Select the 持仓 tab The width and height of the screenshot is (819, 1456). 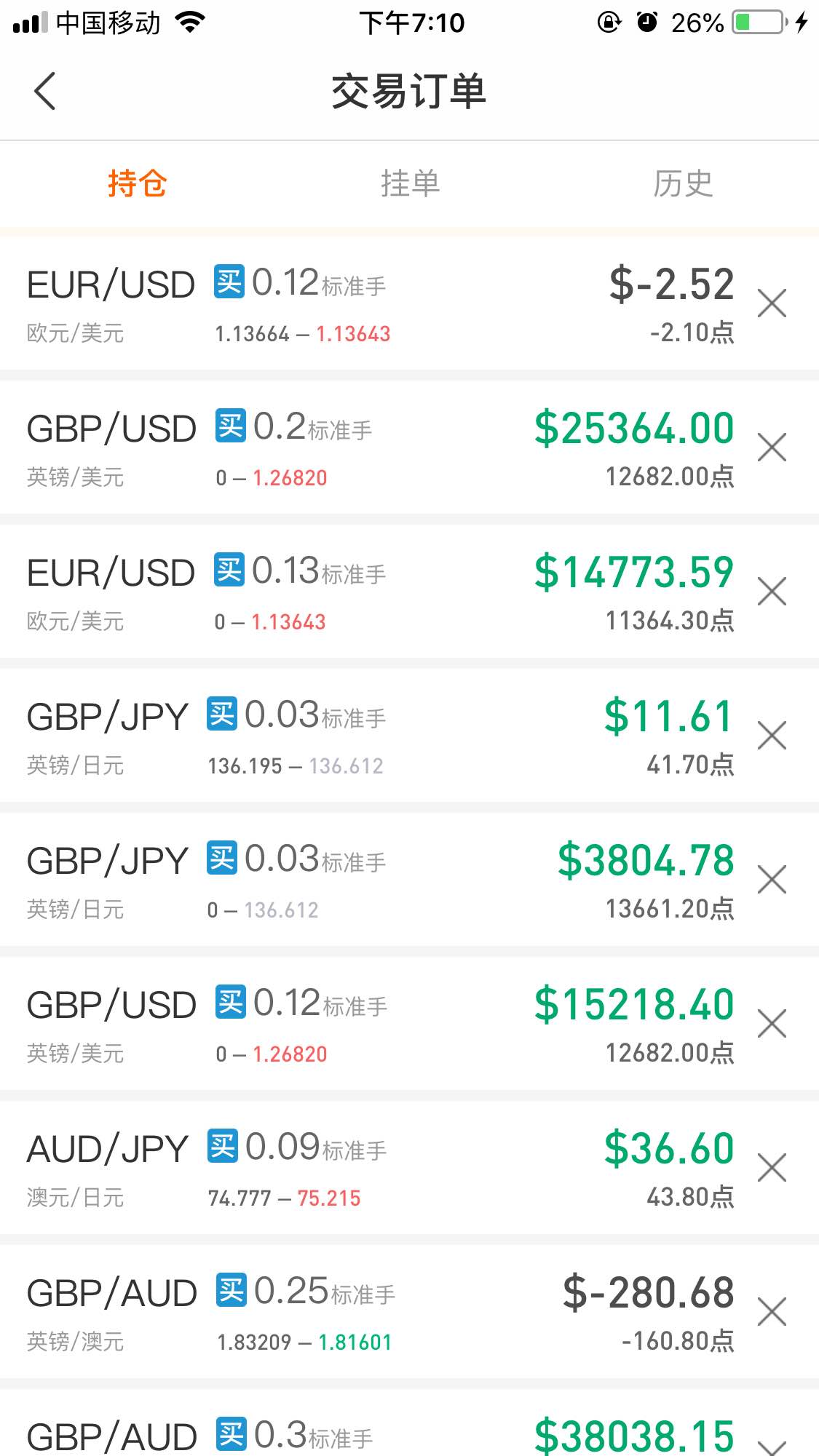tap(137, 183)
